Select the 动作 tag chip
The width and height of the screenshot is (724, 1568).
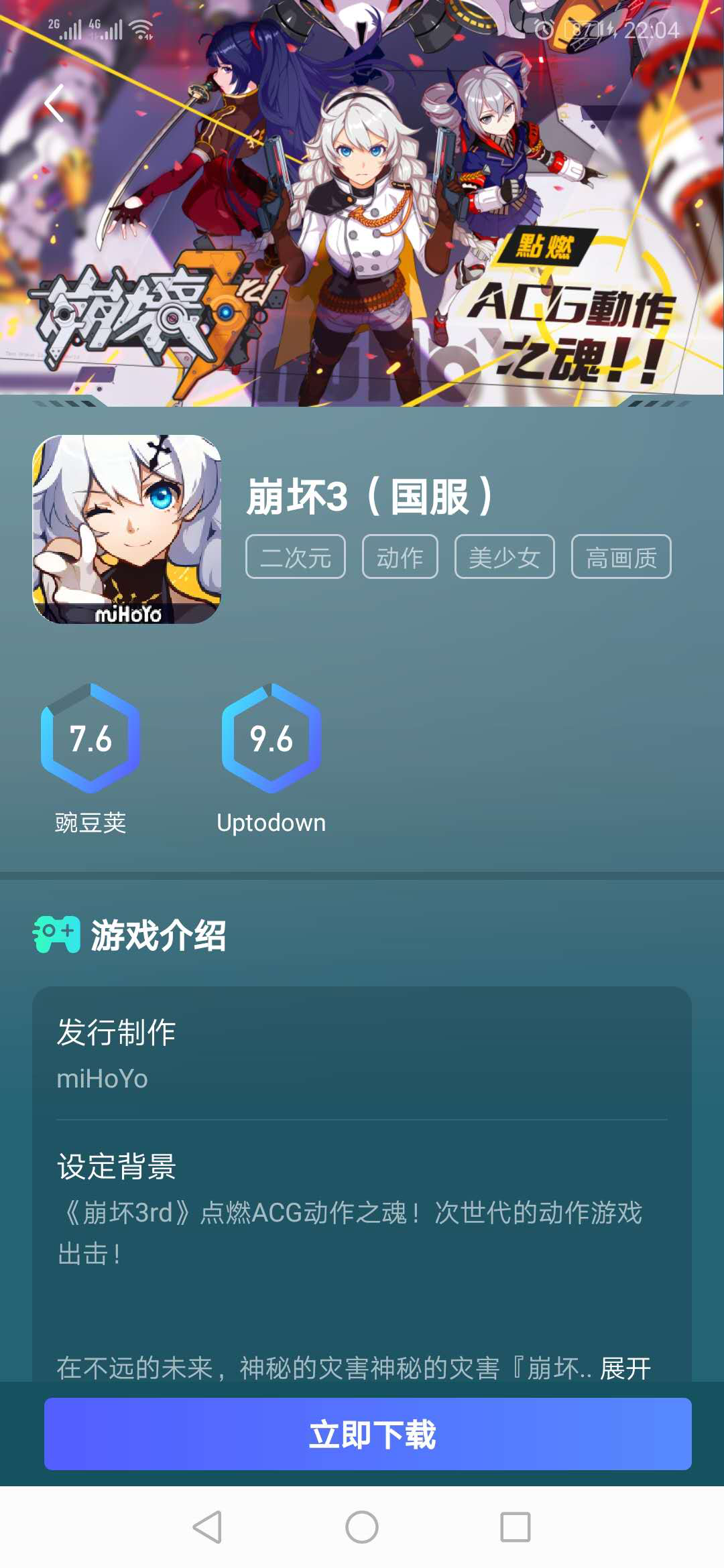point(400,557)
